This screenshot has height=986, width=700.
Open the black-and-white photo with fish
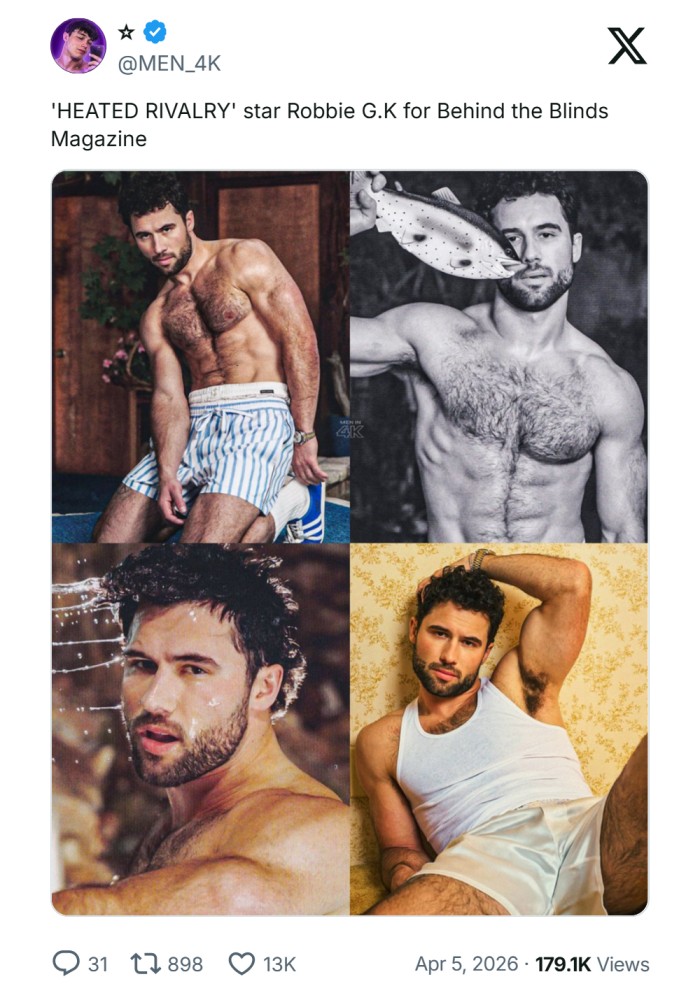coord(499,356)
